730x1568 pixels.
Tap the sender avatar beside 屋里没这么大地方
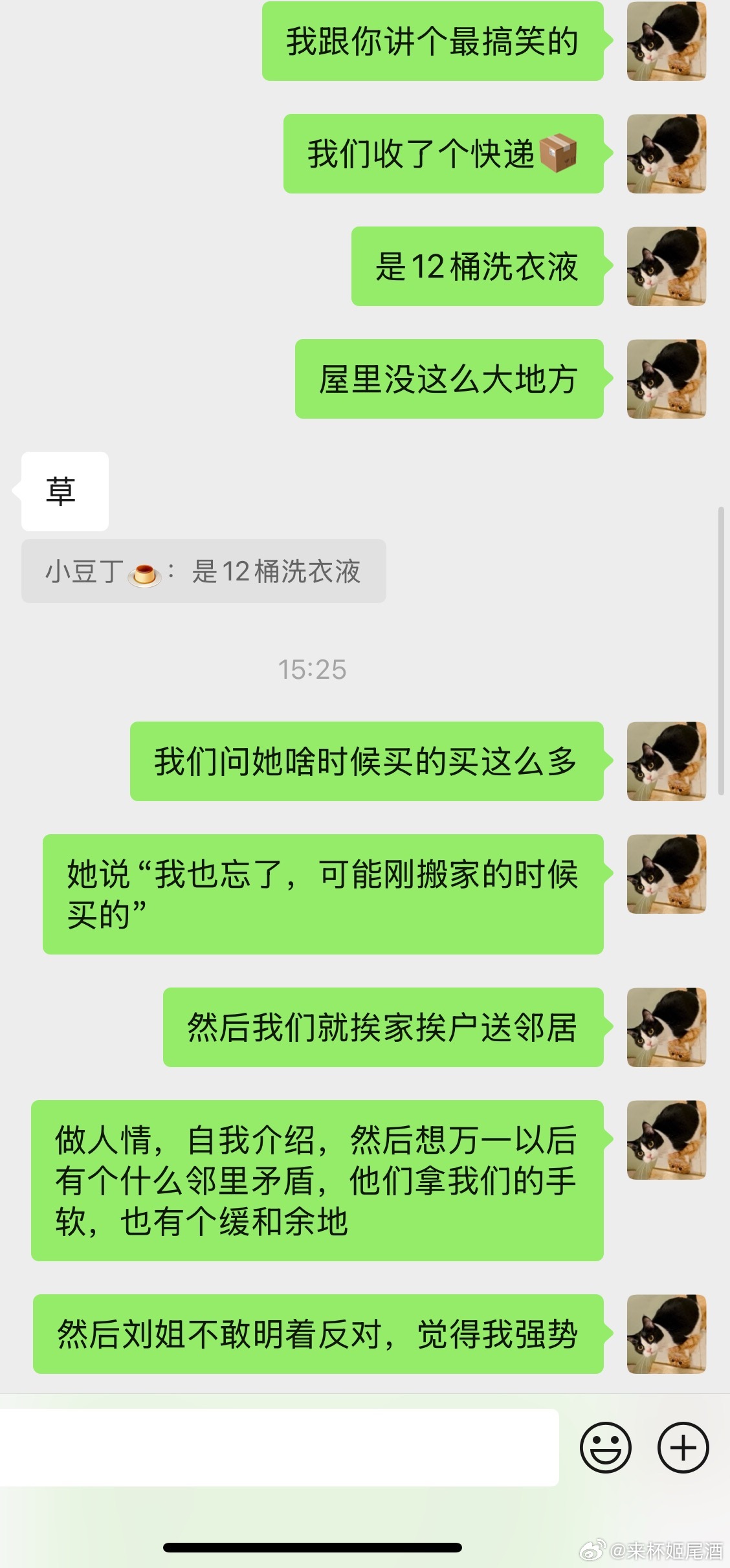[666, 379]
